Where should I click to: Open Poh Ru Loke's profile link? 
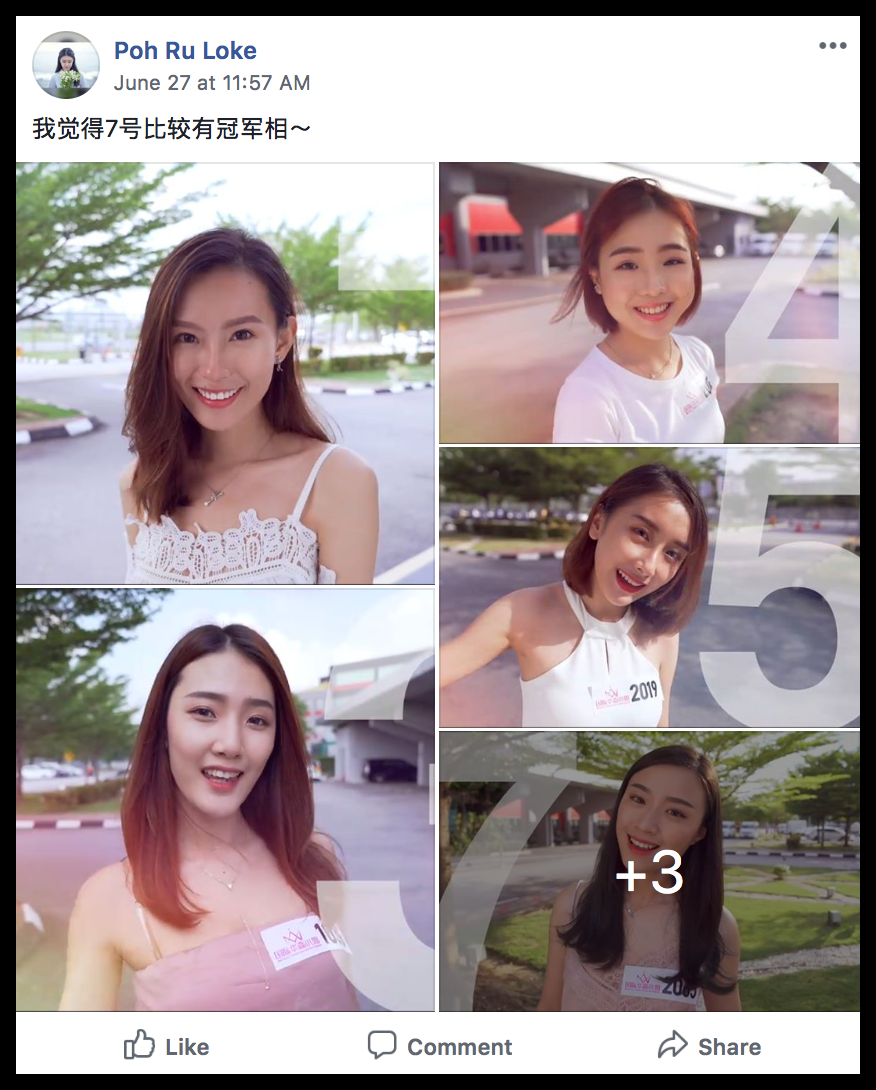(x=185, y=50)
